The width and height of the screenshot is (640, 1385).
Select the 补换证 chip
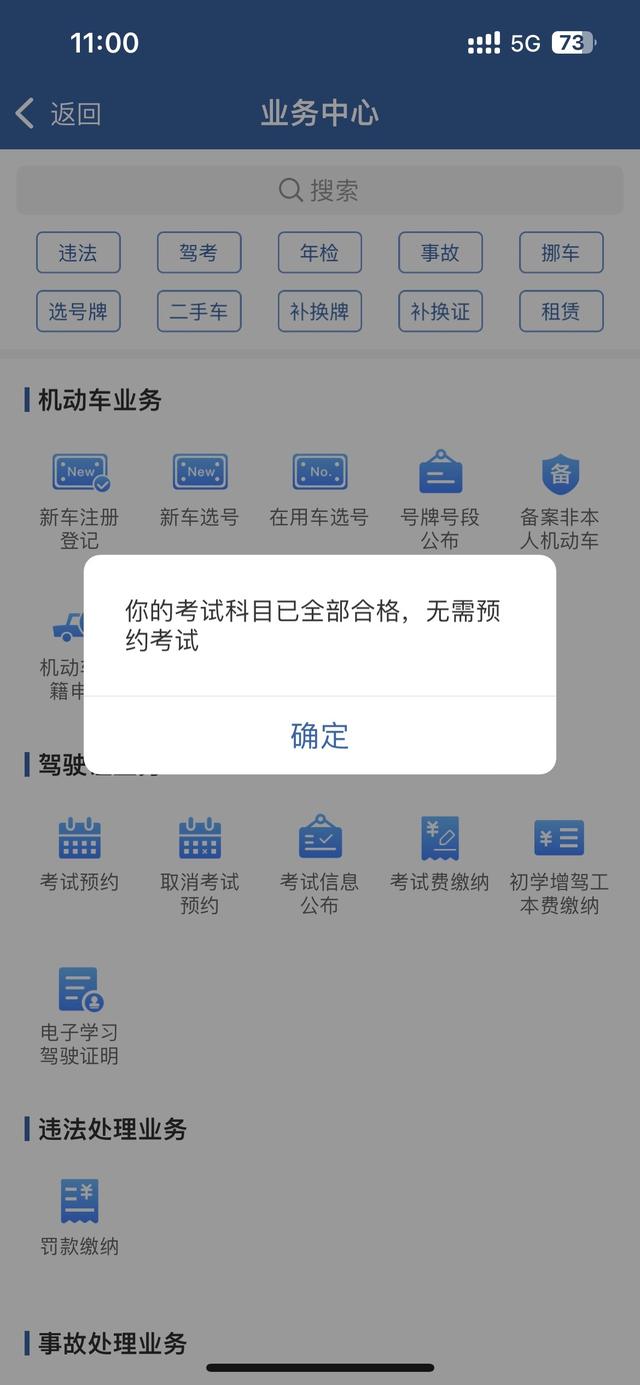(x=440, y=311)
